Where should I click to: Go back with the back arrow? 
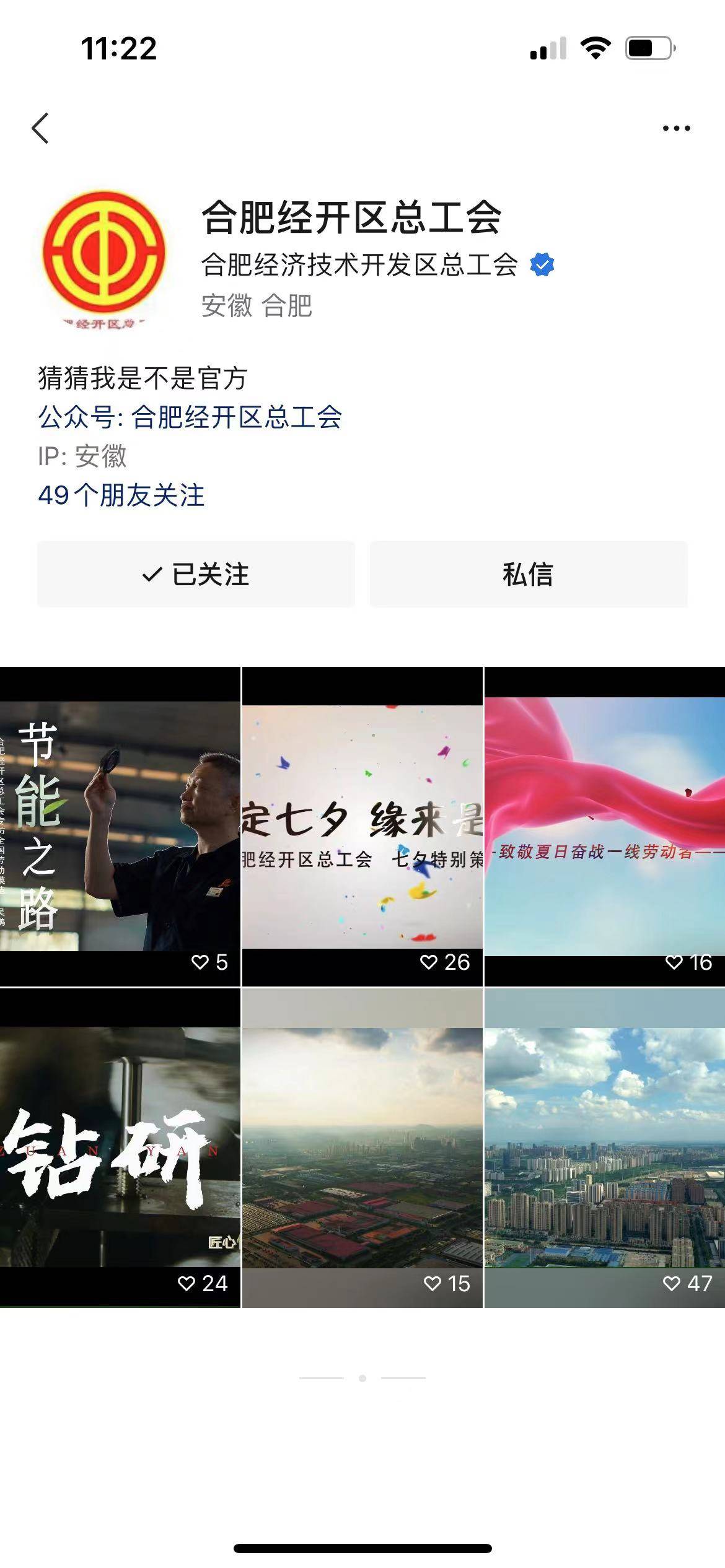coord(40,128)
